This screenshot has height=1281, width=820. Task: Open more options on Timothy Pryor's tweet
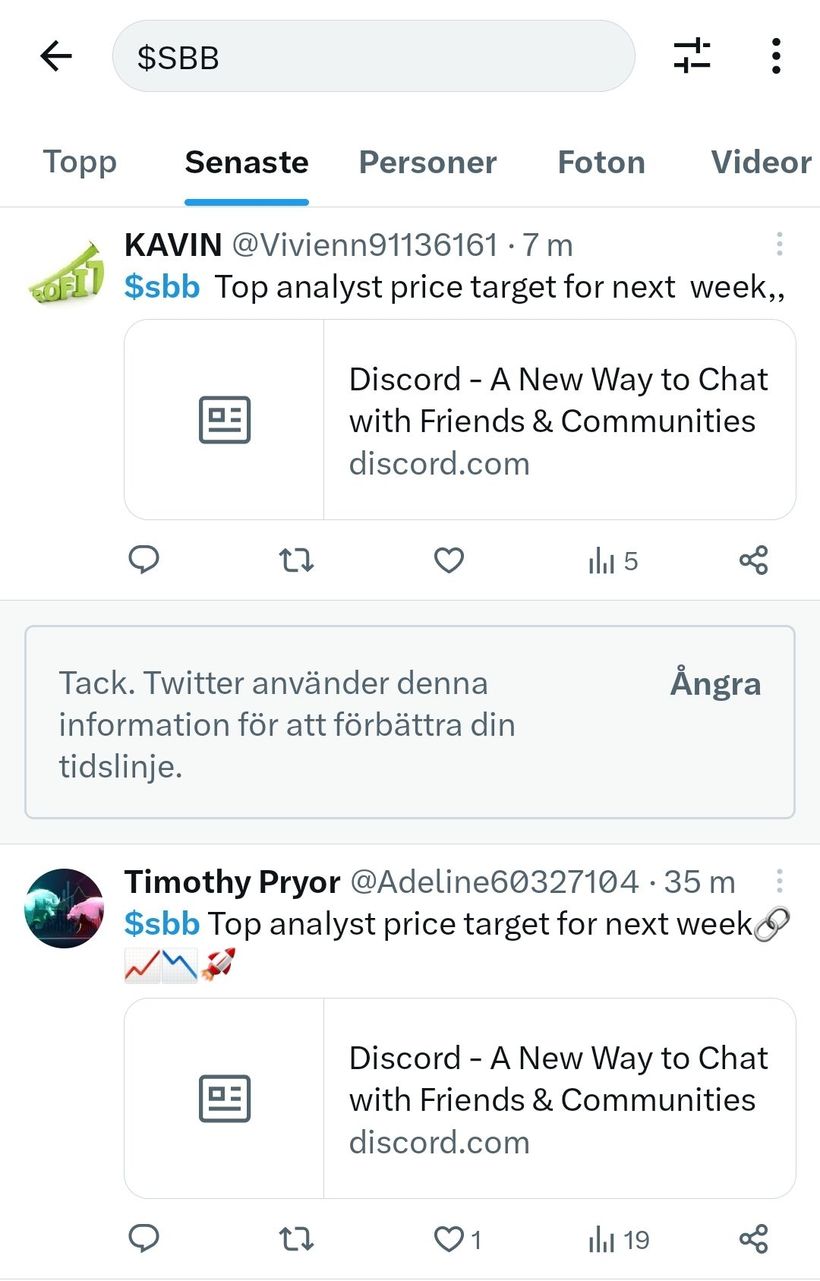point(779,881)
